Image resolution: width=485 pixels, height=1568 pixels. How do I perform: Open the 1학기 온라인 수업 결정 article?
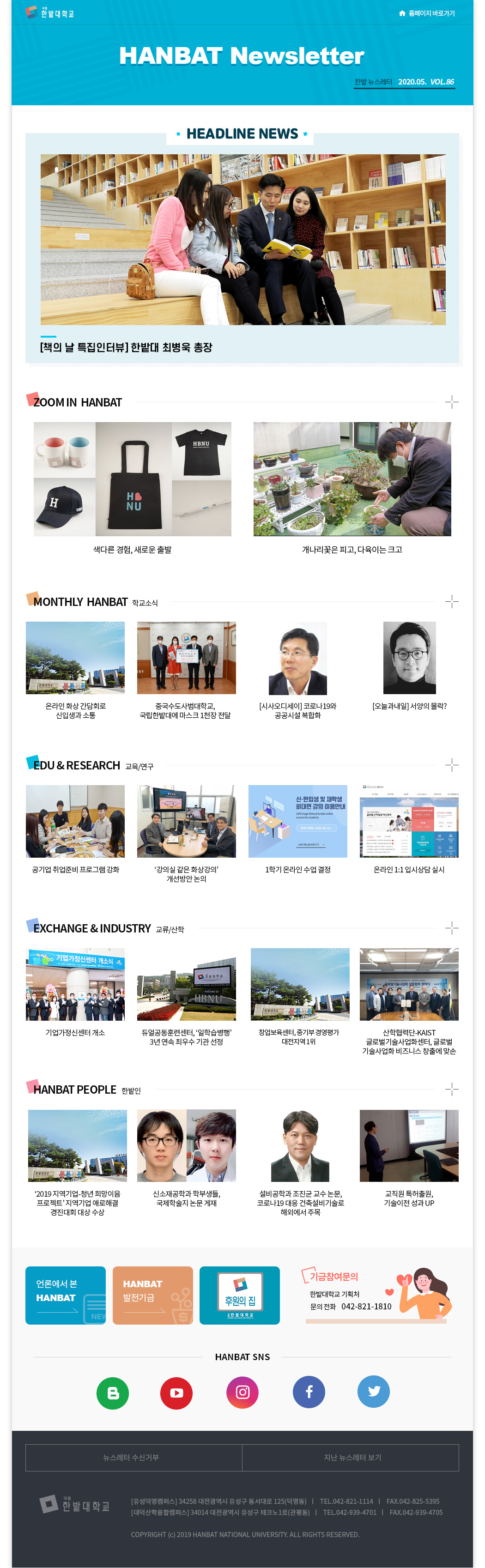click(297, 869)
